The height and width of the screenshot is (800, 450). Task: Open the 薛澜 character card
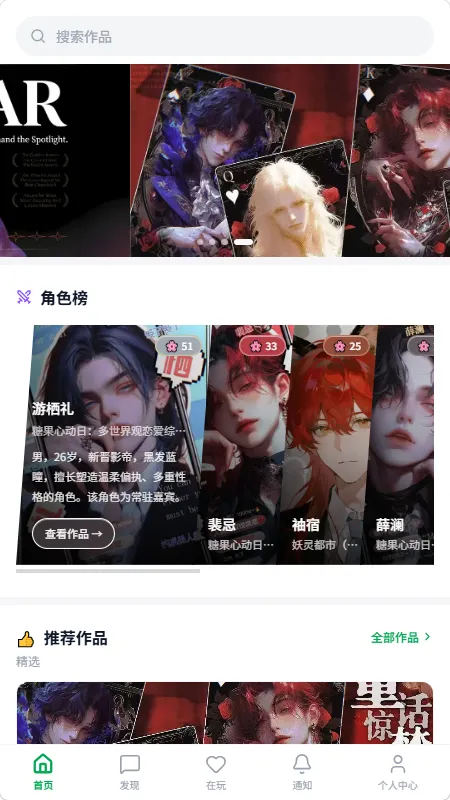[401, 445]
